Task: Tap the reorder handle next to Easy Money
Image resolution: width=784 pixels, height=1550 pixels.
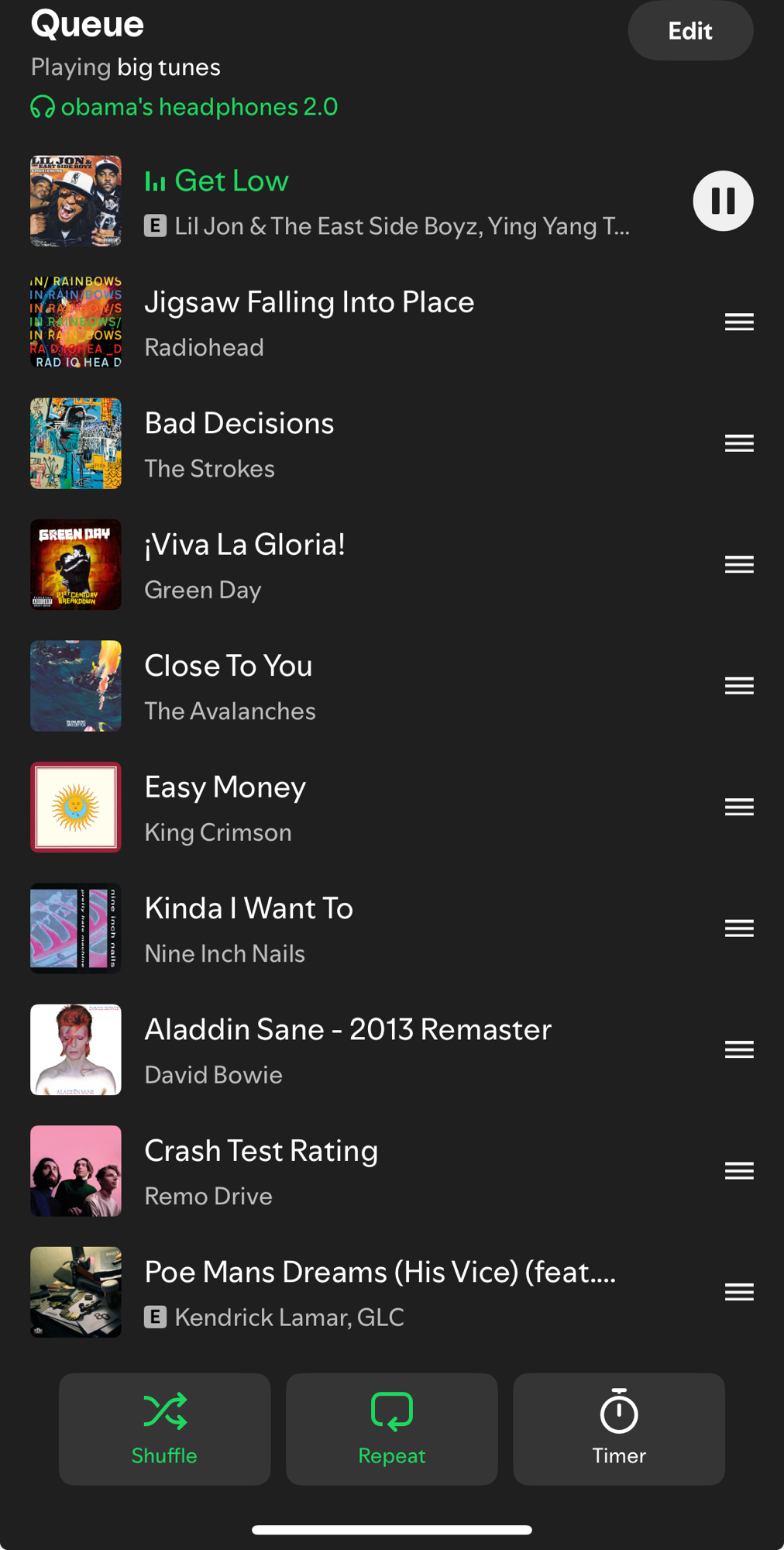Action: pyautogui.click(x=739, y=808)
